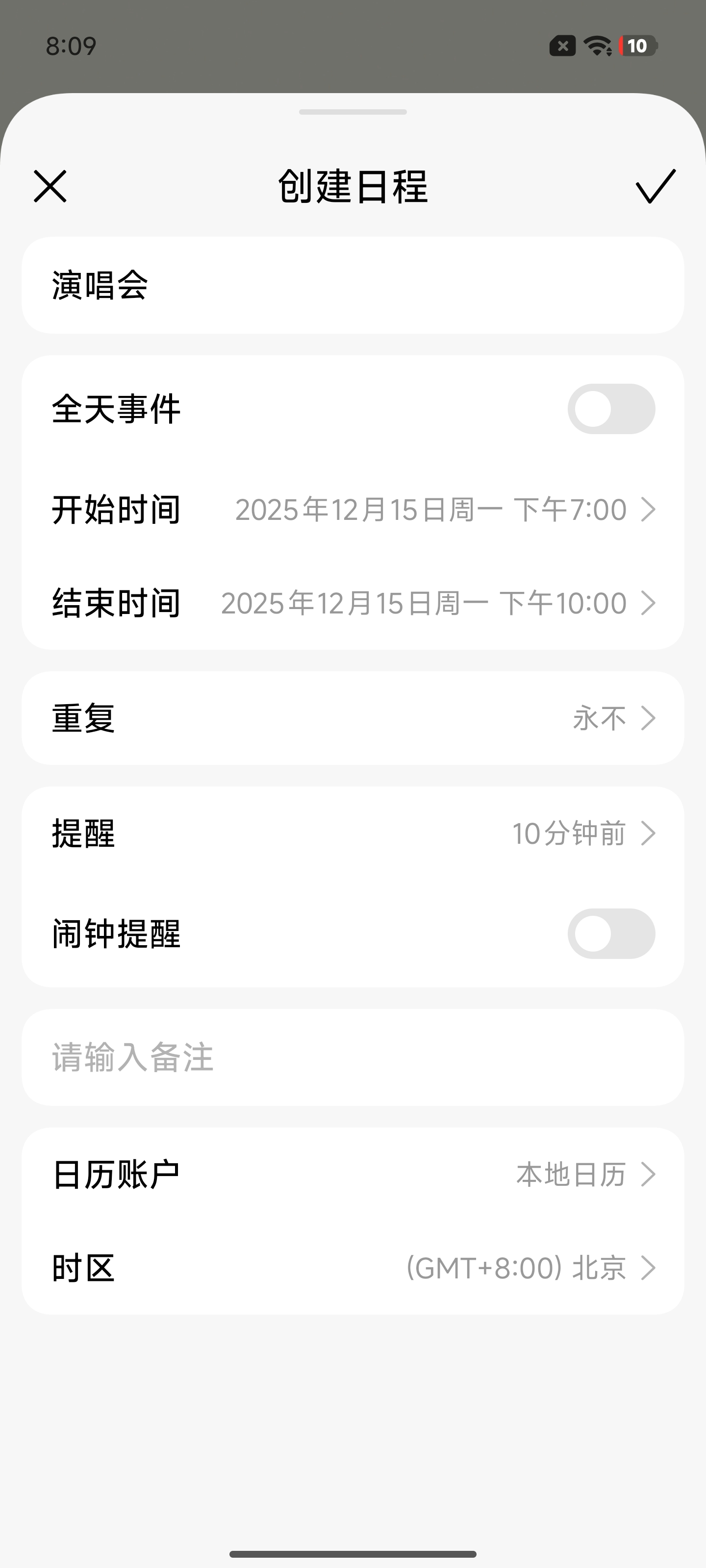
Task: Open the 时区 time zone setting
Action: [353, 1269]
